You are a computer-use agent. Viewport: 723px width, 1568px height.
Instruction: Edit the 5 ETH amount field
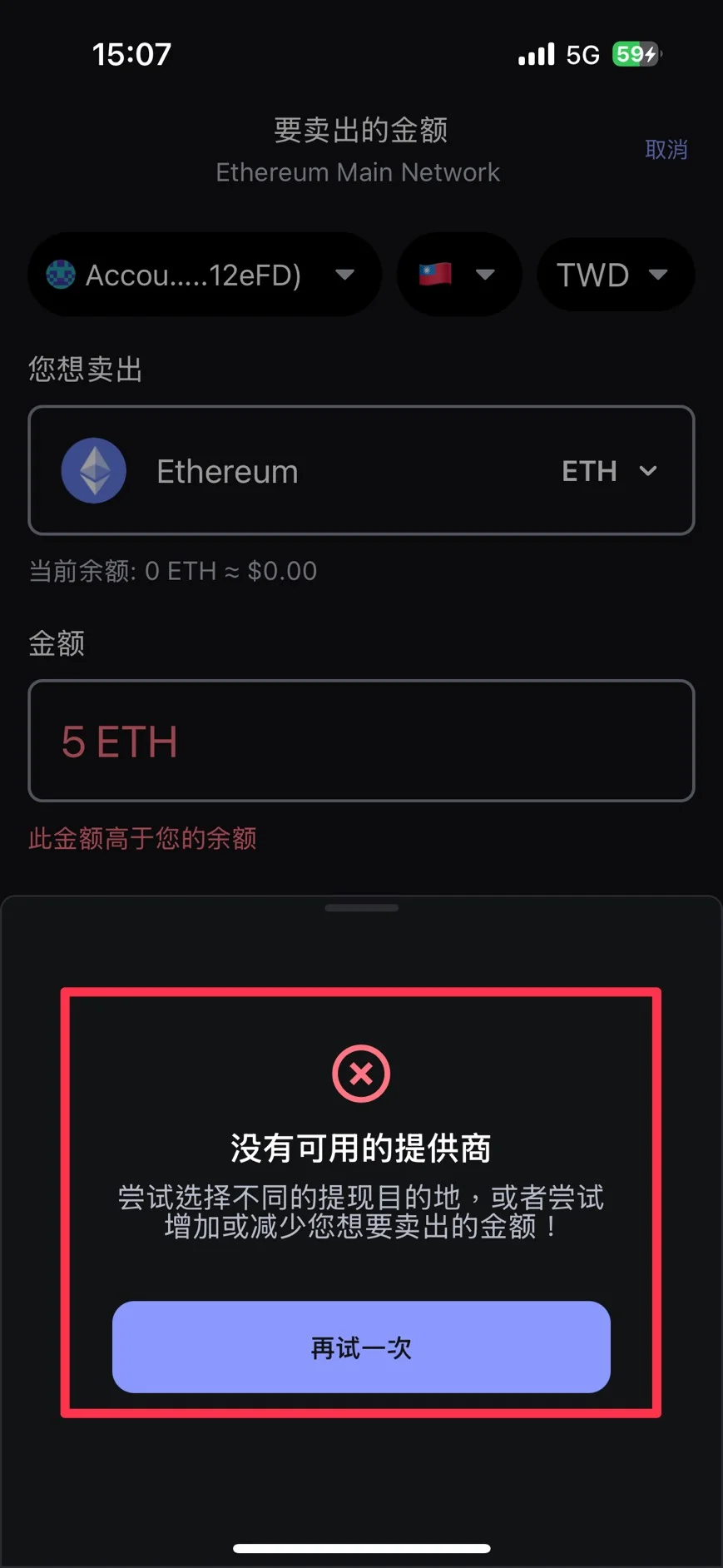361,741
